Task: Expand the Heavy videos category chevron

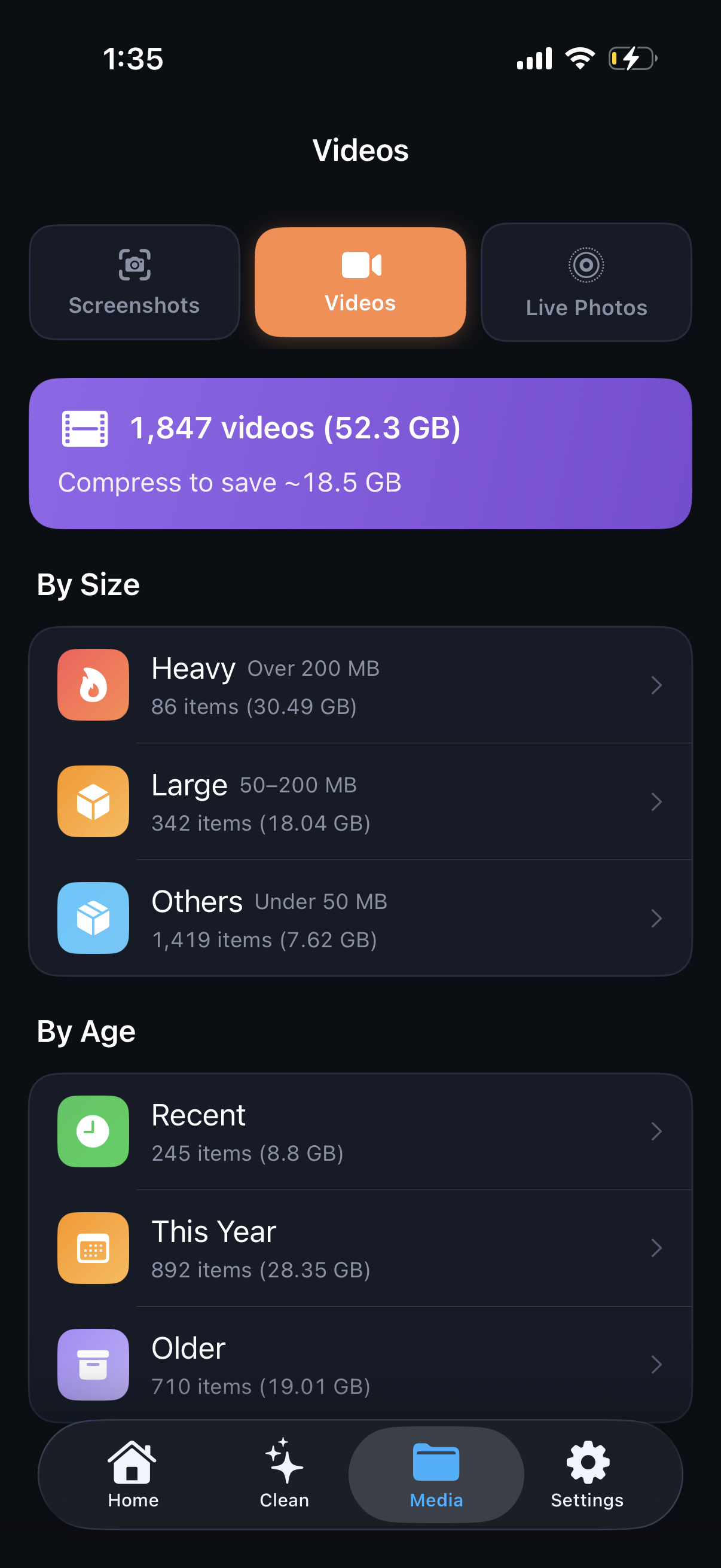Action: coord(656,685)
